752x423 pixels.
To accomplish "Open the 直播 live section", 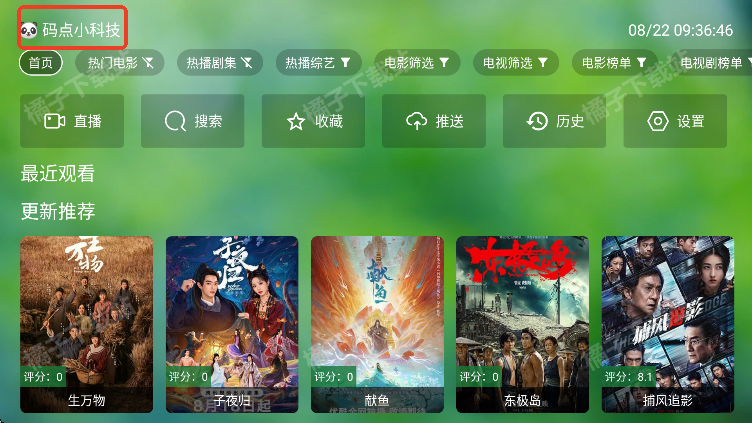I will (x=69, y=121).
